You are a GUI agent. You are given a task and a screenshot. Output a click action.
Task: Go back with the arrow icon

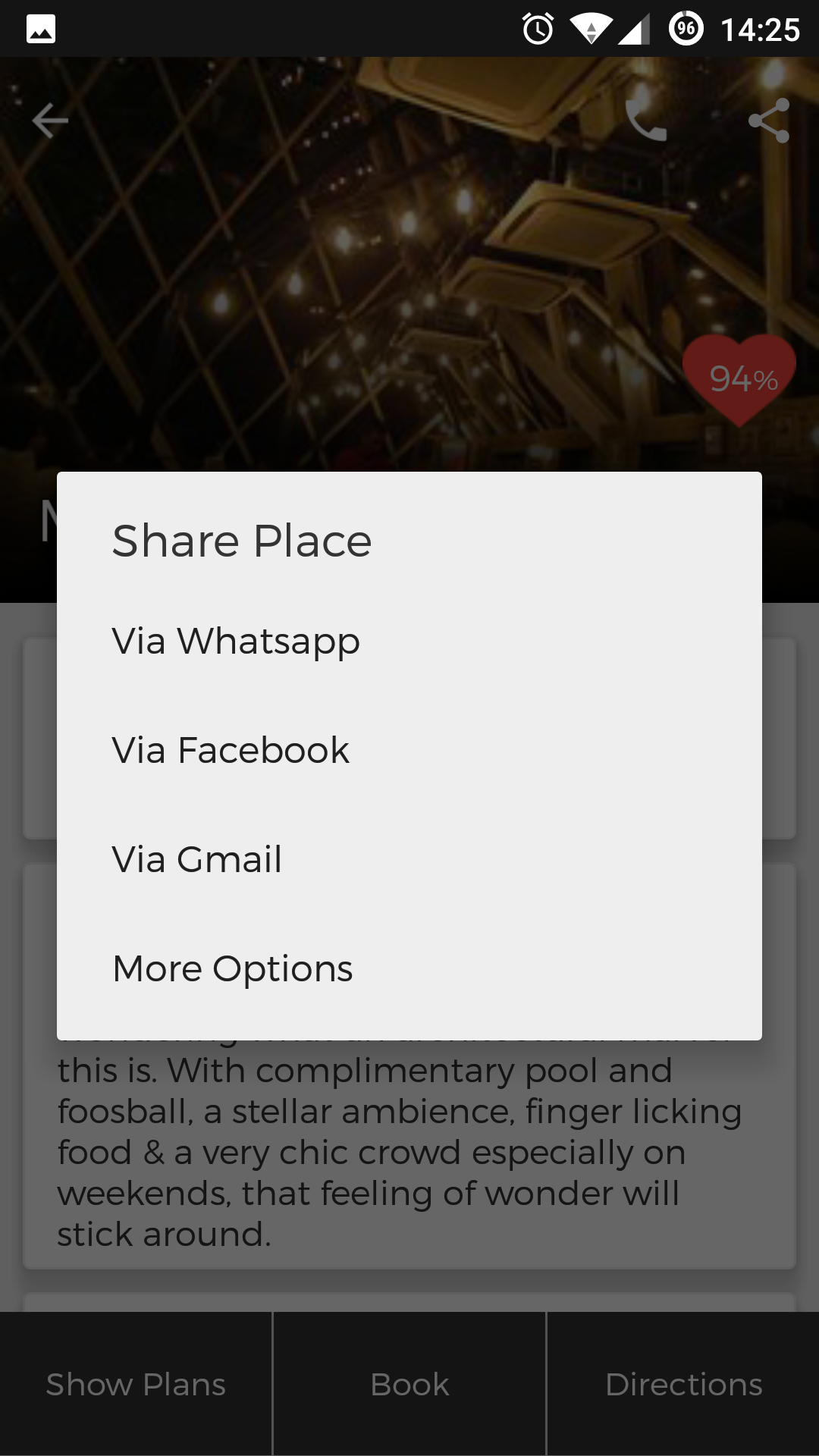(51, 121)
